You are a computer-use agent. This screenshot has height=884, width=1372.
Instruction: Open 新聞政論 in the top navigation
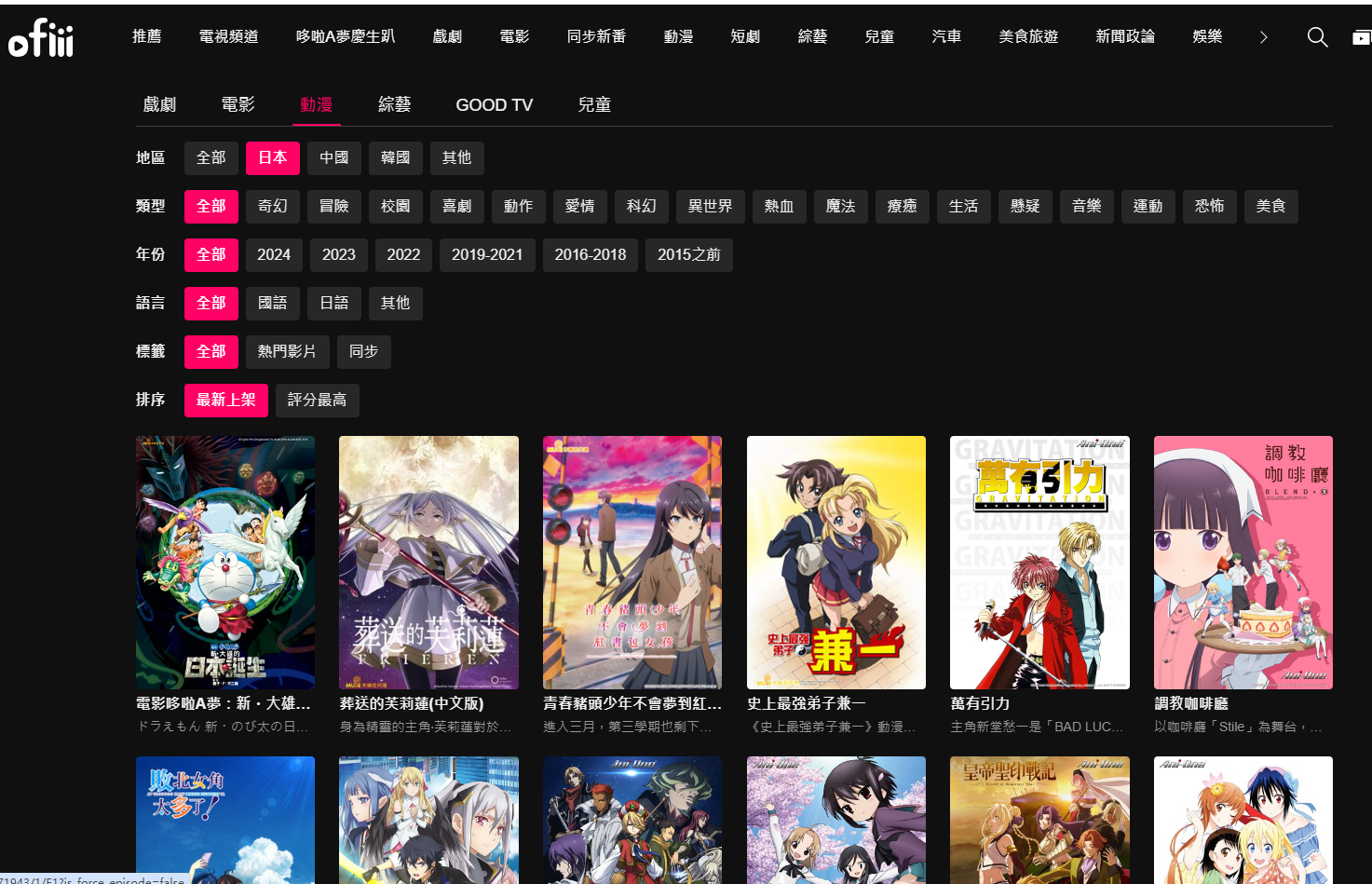1125,36
